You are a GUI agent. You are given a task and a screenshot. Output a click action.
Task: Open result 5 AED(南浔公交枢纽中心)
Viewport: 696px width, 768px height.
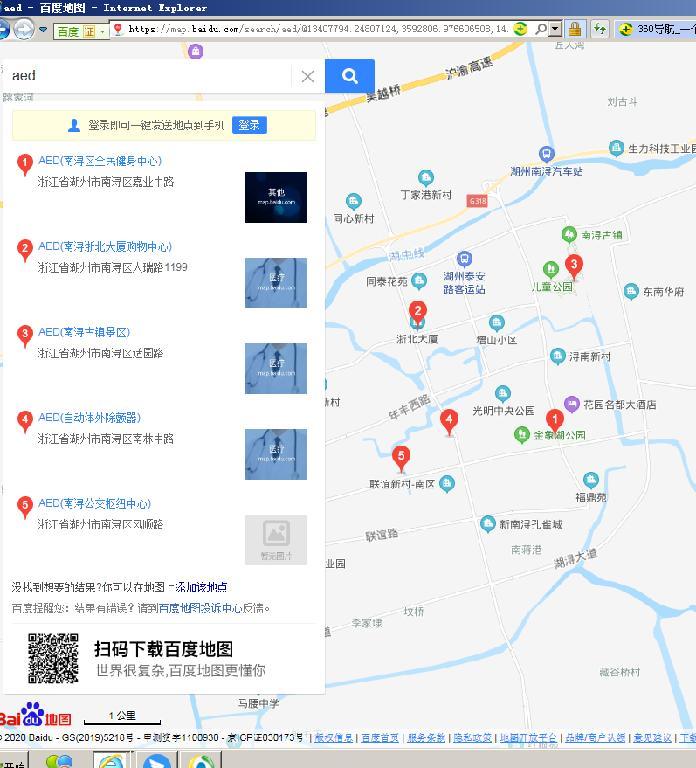pos(94,503)
